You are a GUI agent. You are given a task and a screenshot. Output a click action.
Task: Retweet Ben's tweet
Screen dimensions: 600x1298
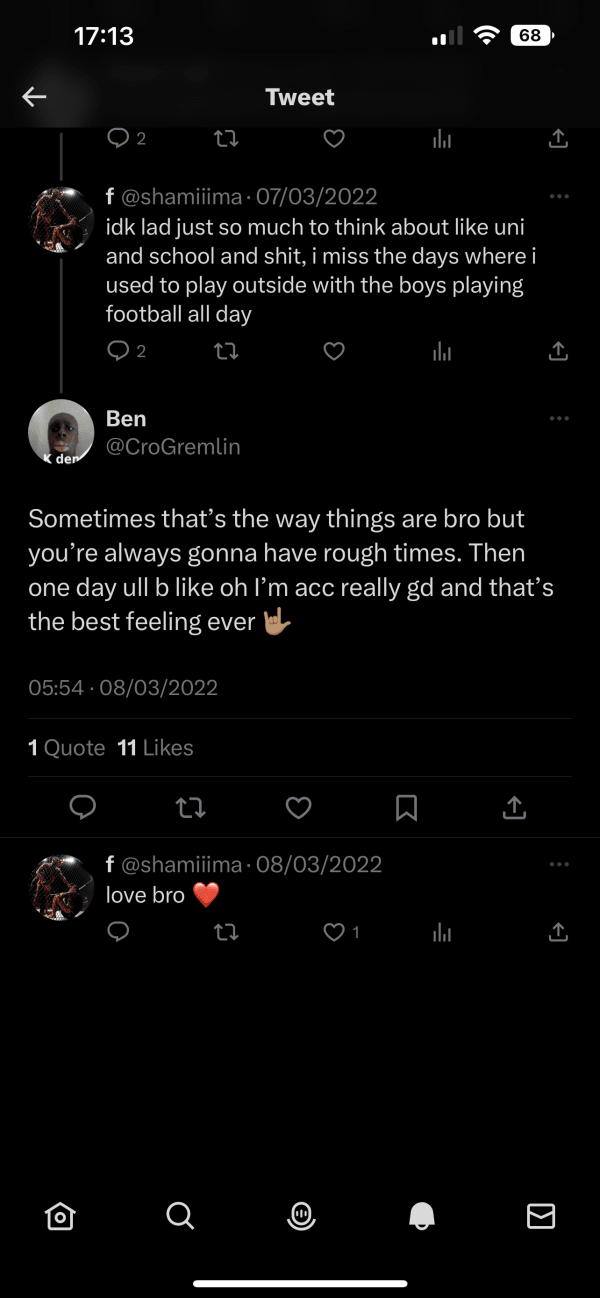click(x=190, y=807)
